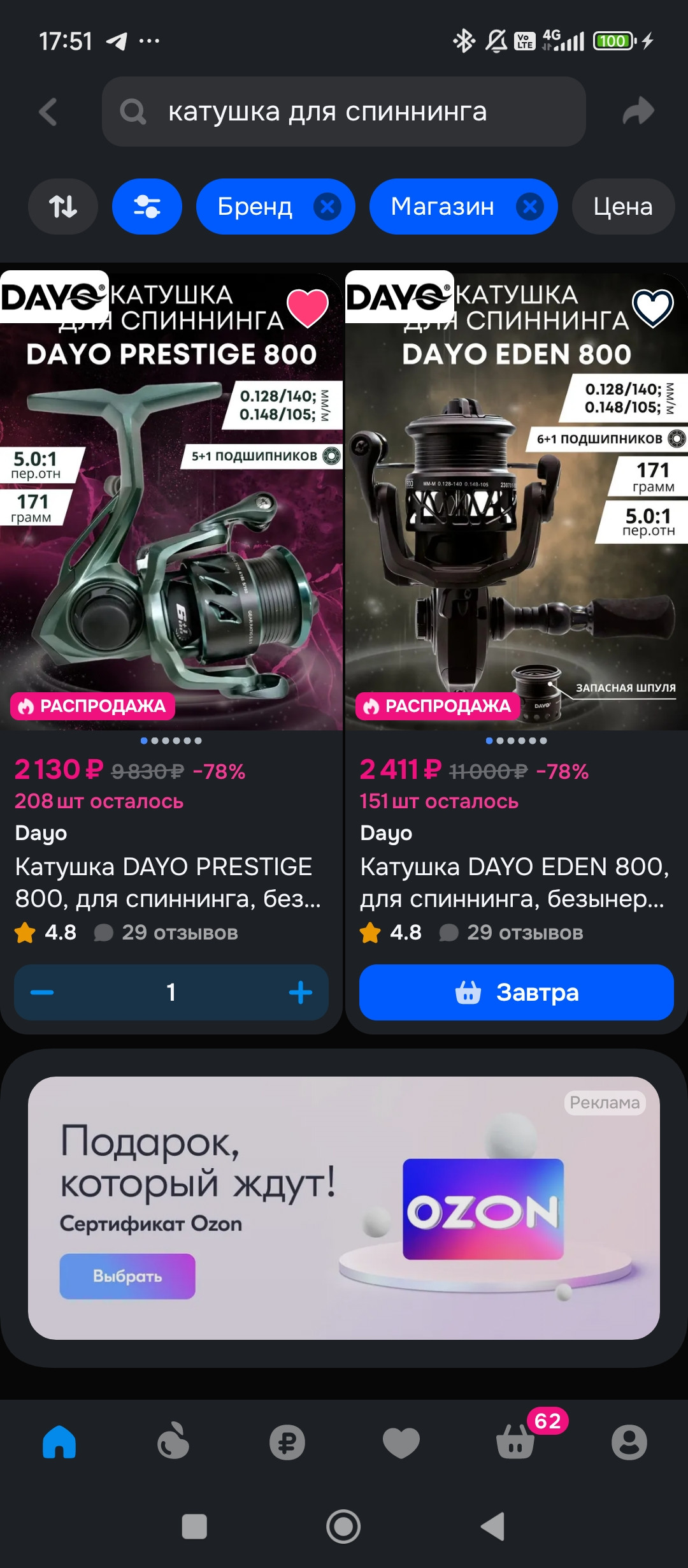This screenshot has width=688, height=1568.
Task: Open the filters panel
Action: pos(147,207)
